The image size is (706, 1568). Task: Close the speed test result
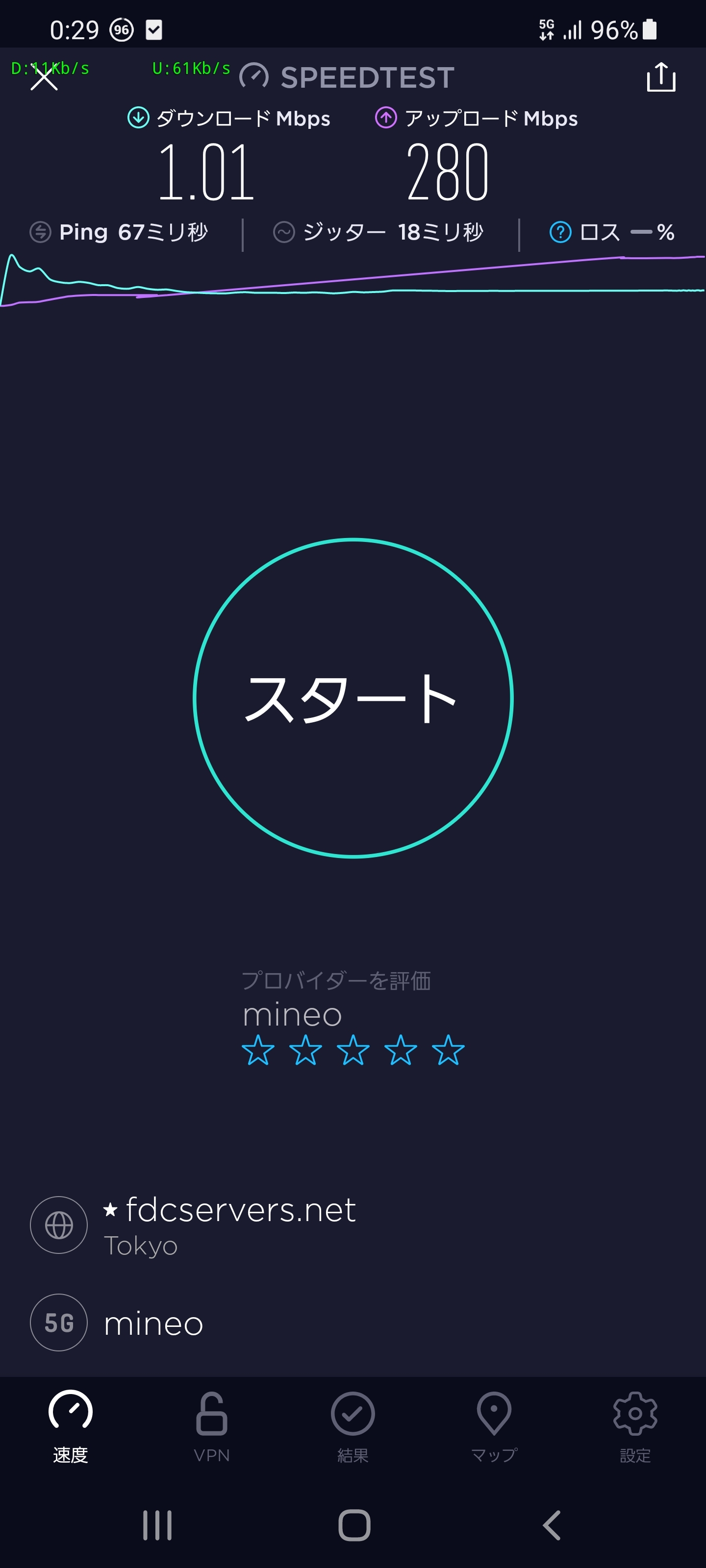tap(44, 78)
